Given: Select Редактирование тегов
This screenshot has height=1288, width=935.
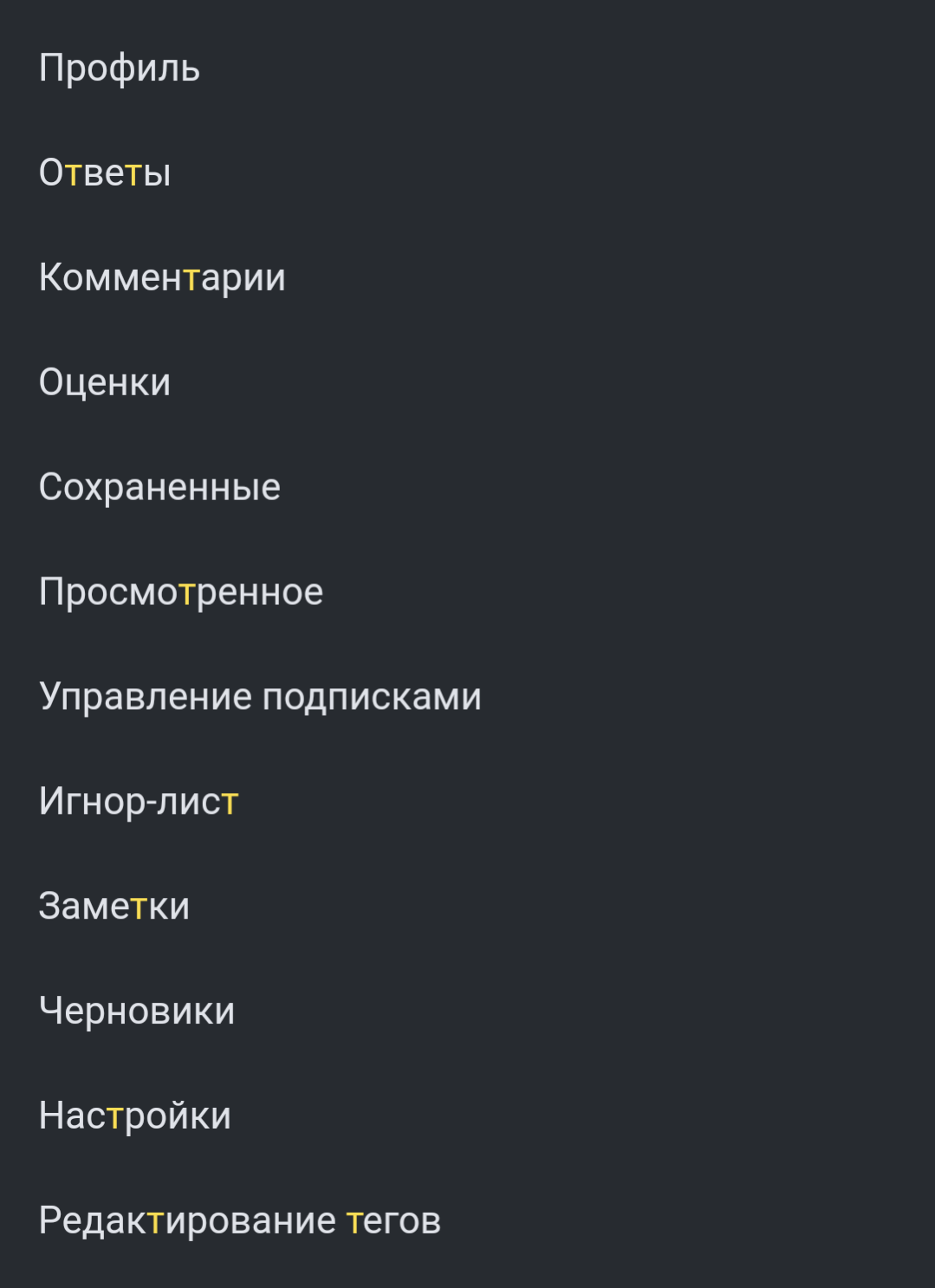Looking at the screenshot, I should click(240, 1221).
